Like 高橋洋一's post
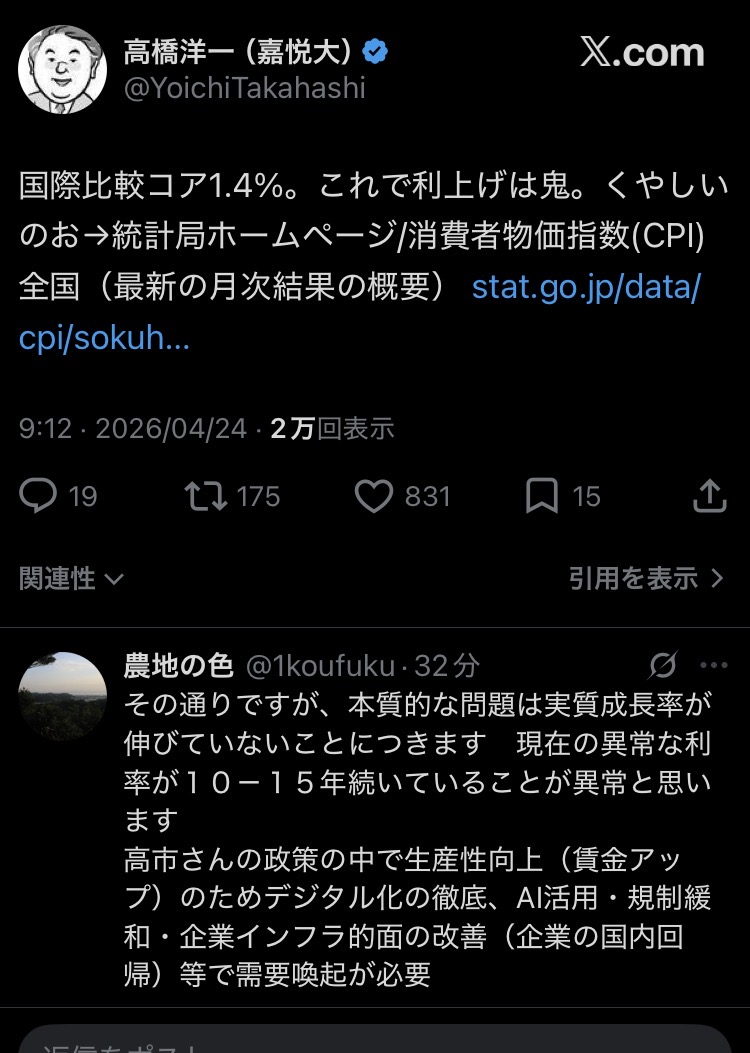The width and height of the screenshot is (750, 1053). [374, 496]
